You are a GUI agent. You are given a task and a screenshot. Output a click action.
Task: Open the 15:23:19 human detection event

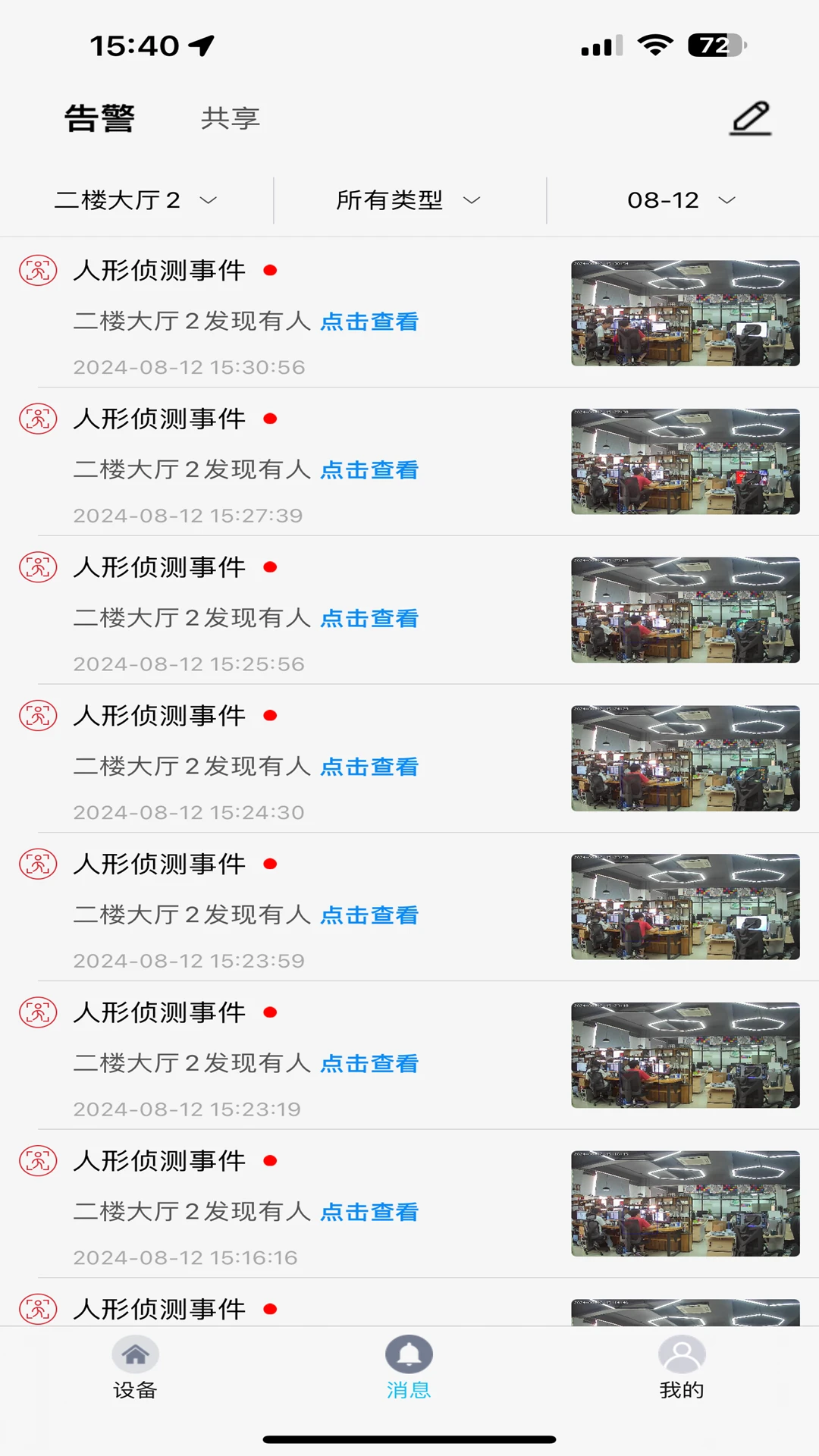tap(409, 1056)
